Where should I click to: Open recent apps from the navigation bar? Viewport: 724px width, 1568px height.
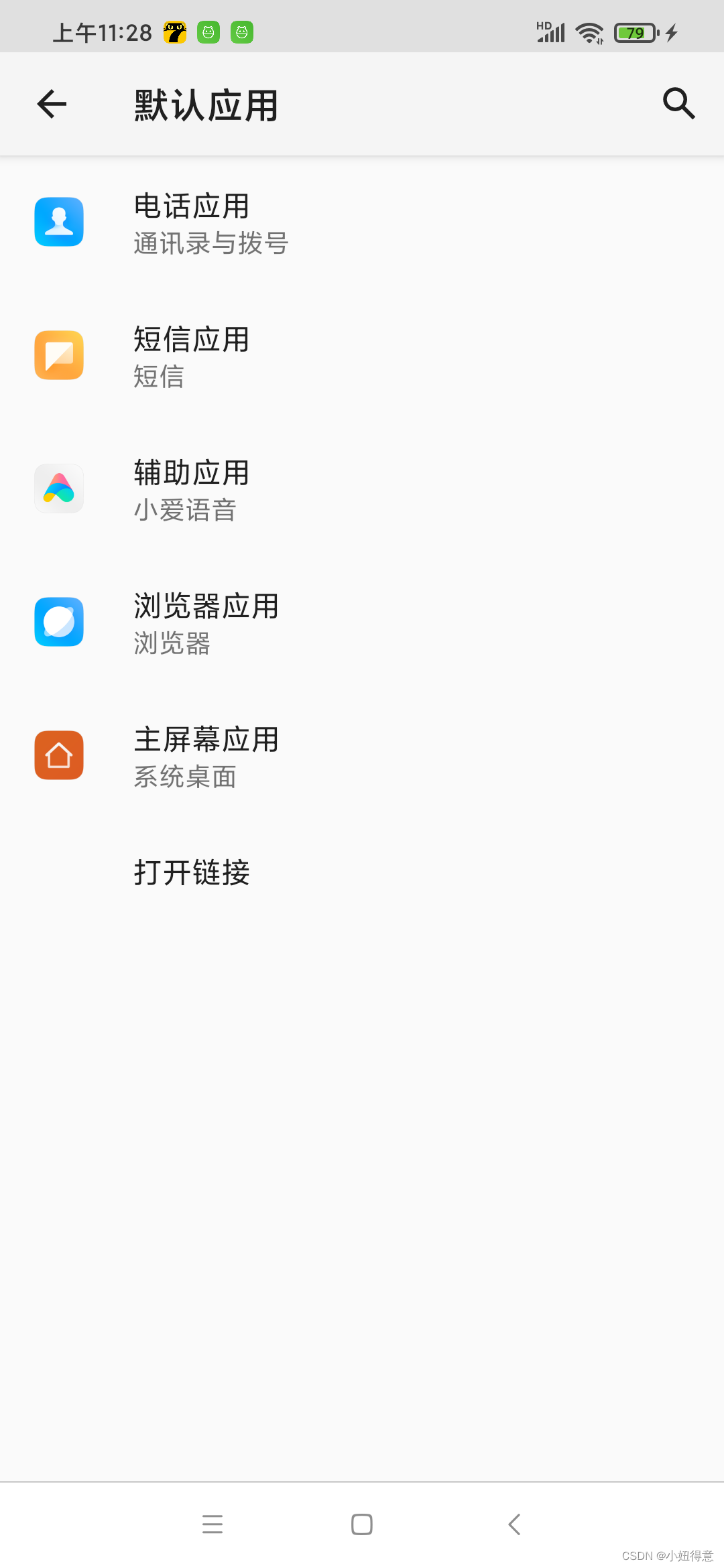[213, 1524]
